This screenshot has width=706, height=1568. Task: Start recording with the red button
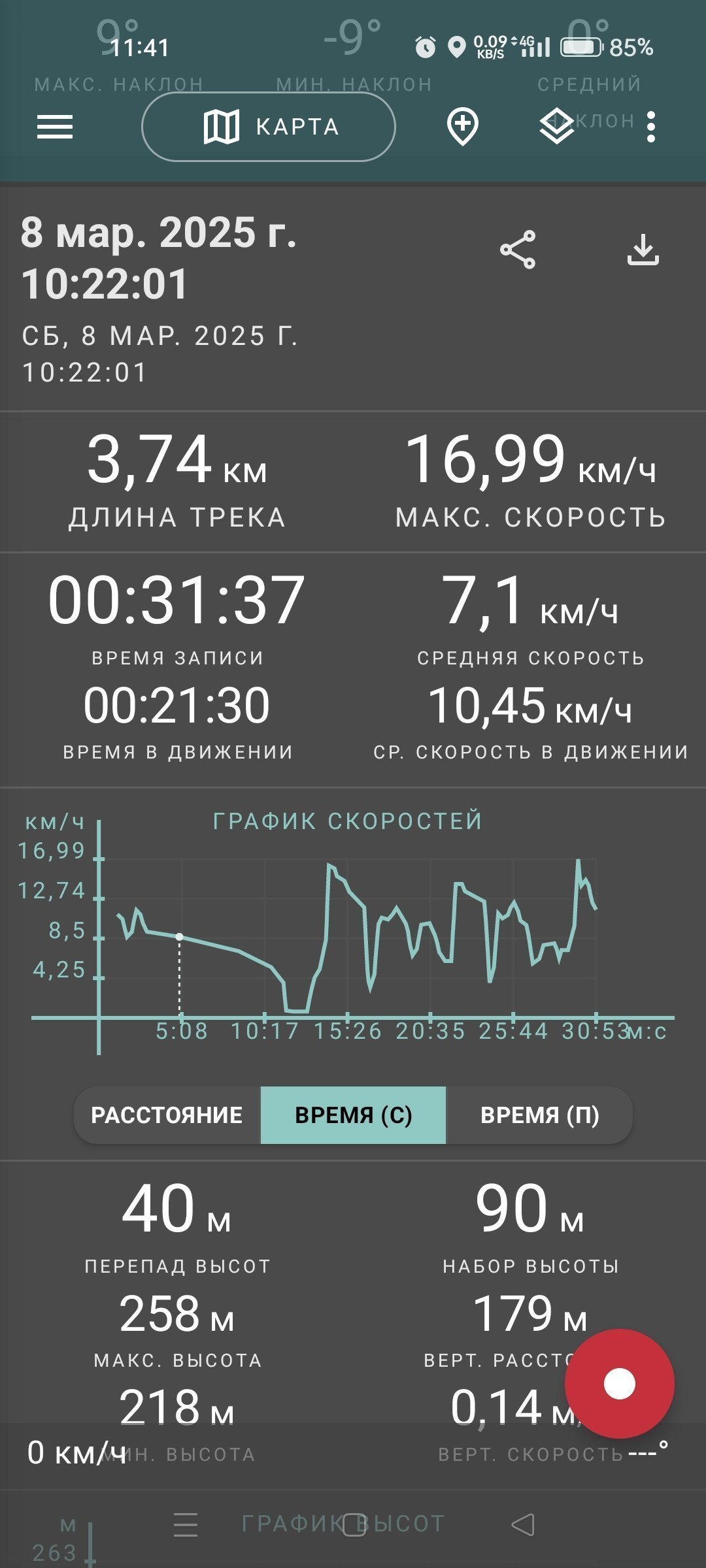(619, 1383)
